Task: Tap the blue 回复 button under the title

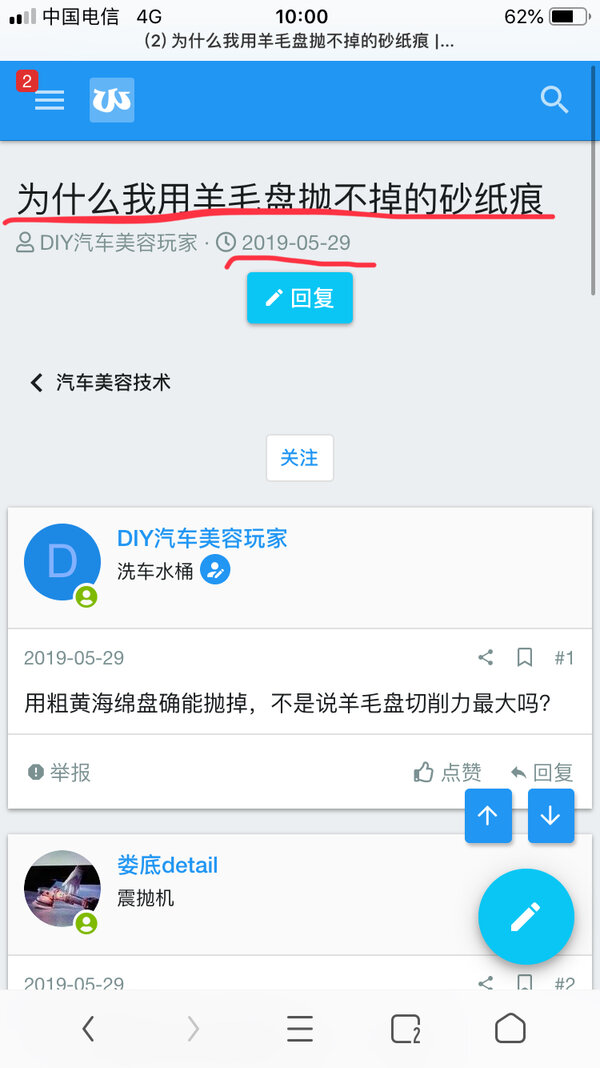Action: click(300, 298)
